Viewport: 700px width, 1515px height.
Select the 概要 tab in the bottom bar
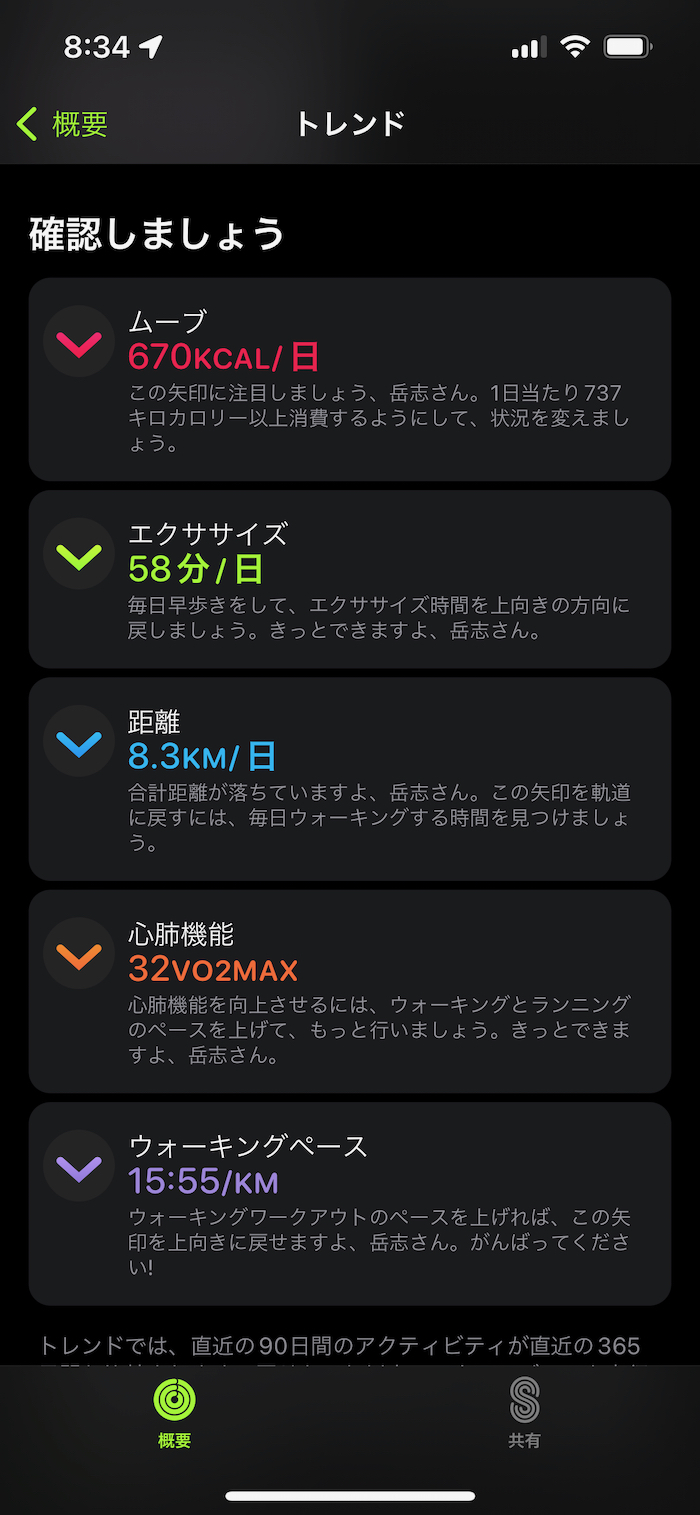coord(175,1414)
